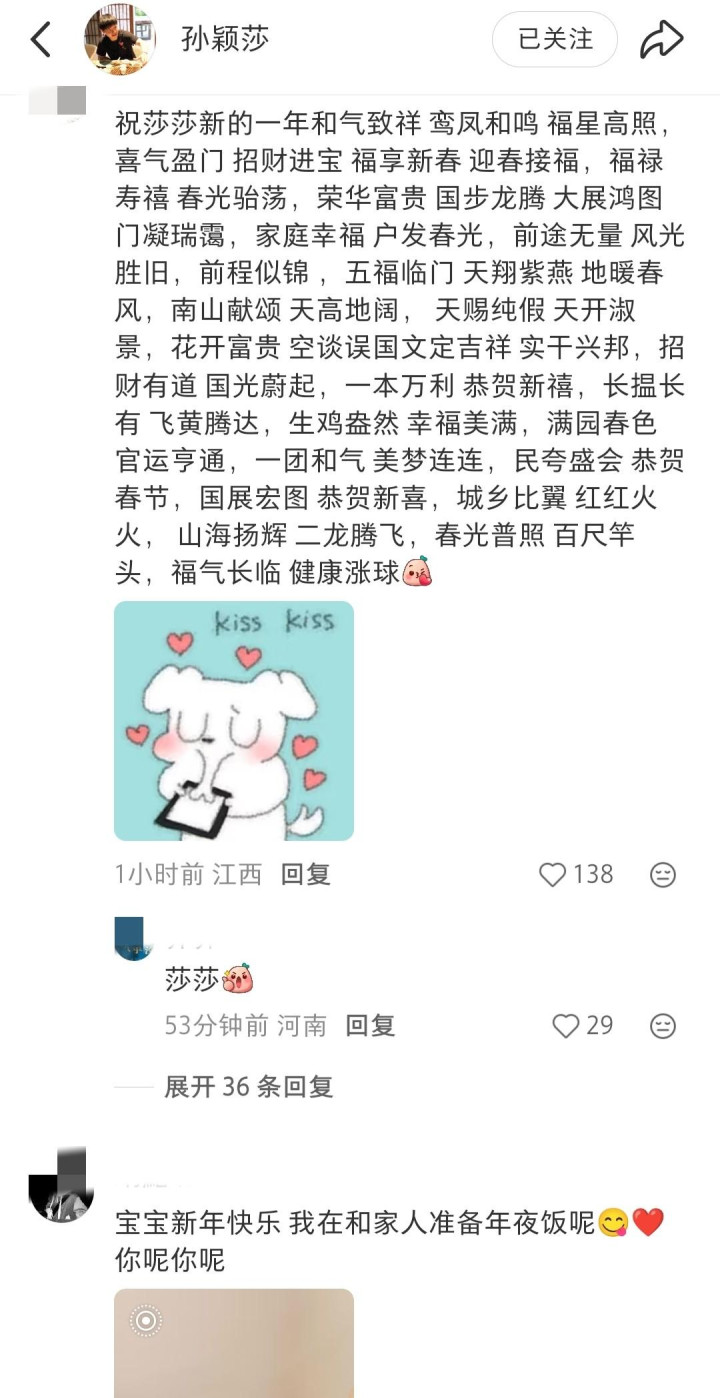Dislike the 江西 comment via face icon
This screenshot has height=1398, width=720.
pos(662,875)
